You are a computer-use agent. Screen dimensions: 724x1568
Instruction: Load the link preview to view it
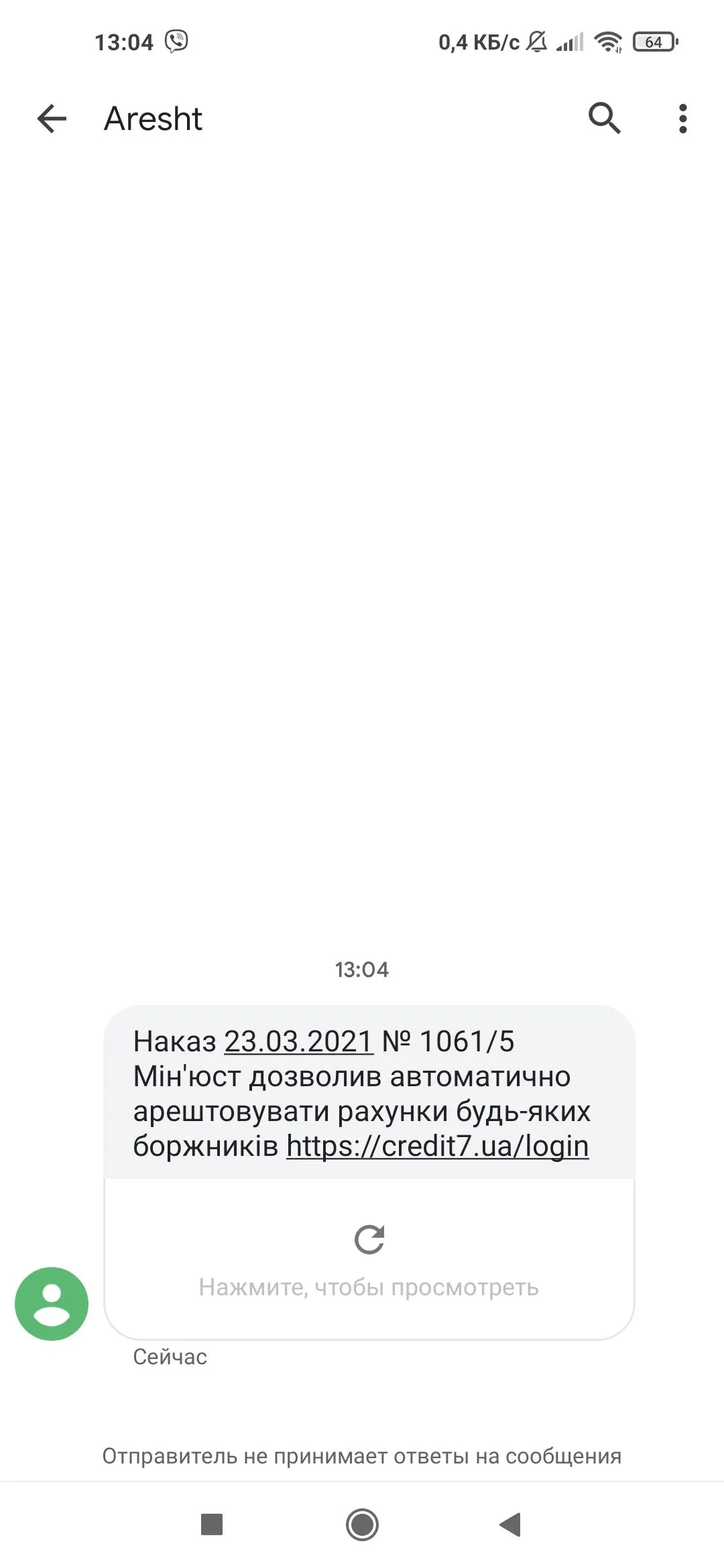pyautogui.click(x=369, y=1258)
